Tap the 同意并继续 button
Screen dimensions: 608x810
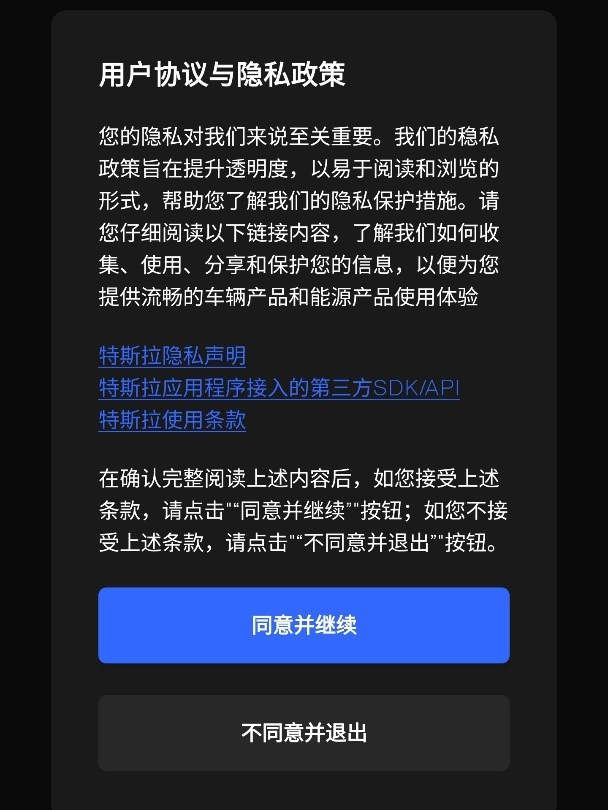303,626
